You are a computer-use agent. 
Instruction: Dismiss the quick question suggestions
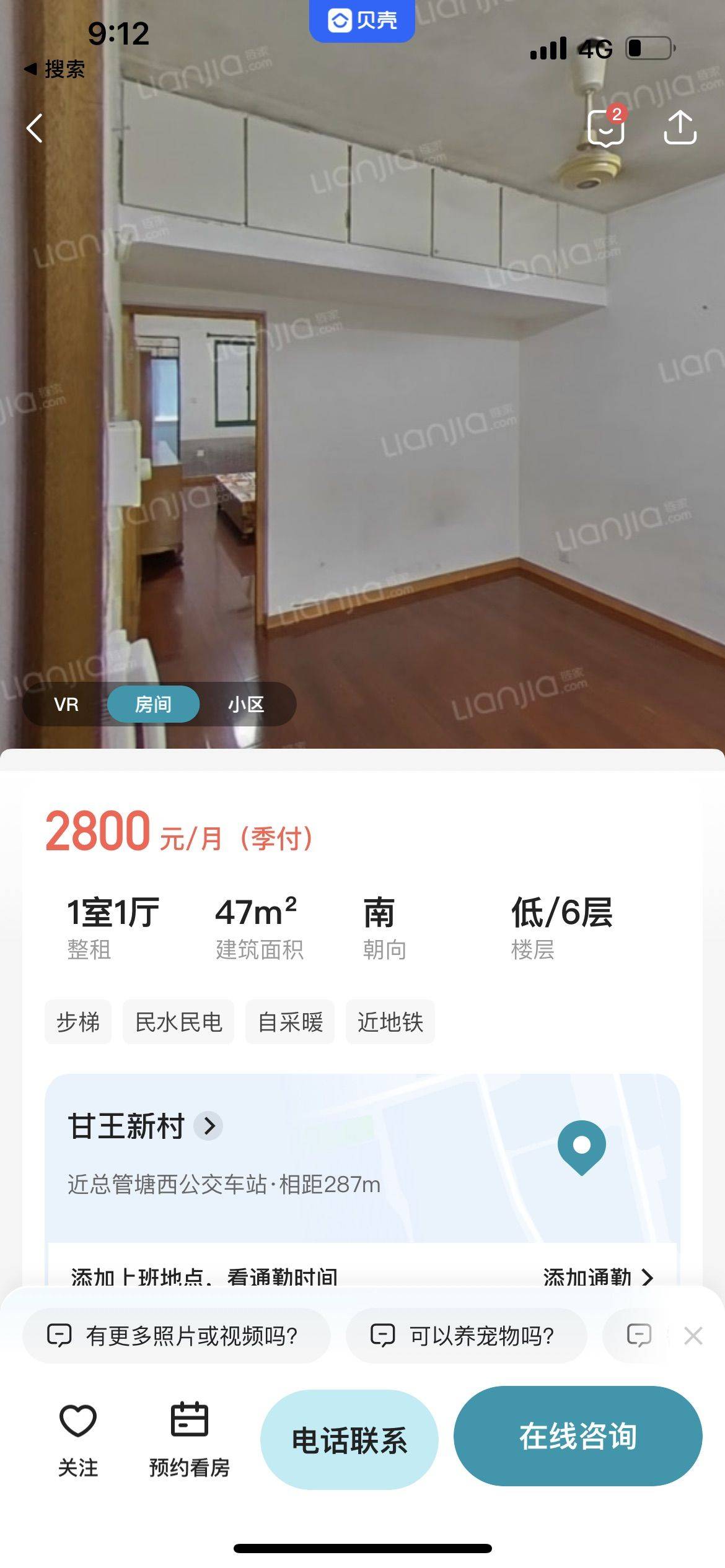693,1336
